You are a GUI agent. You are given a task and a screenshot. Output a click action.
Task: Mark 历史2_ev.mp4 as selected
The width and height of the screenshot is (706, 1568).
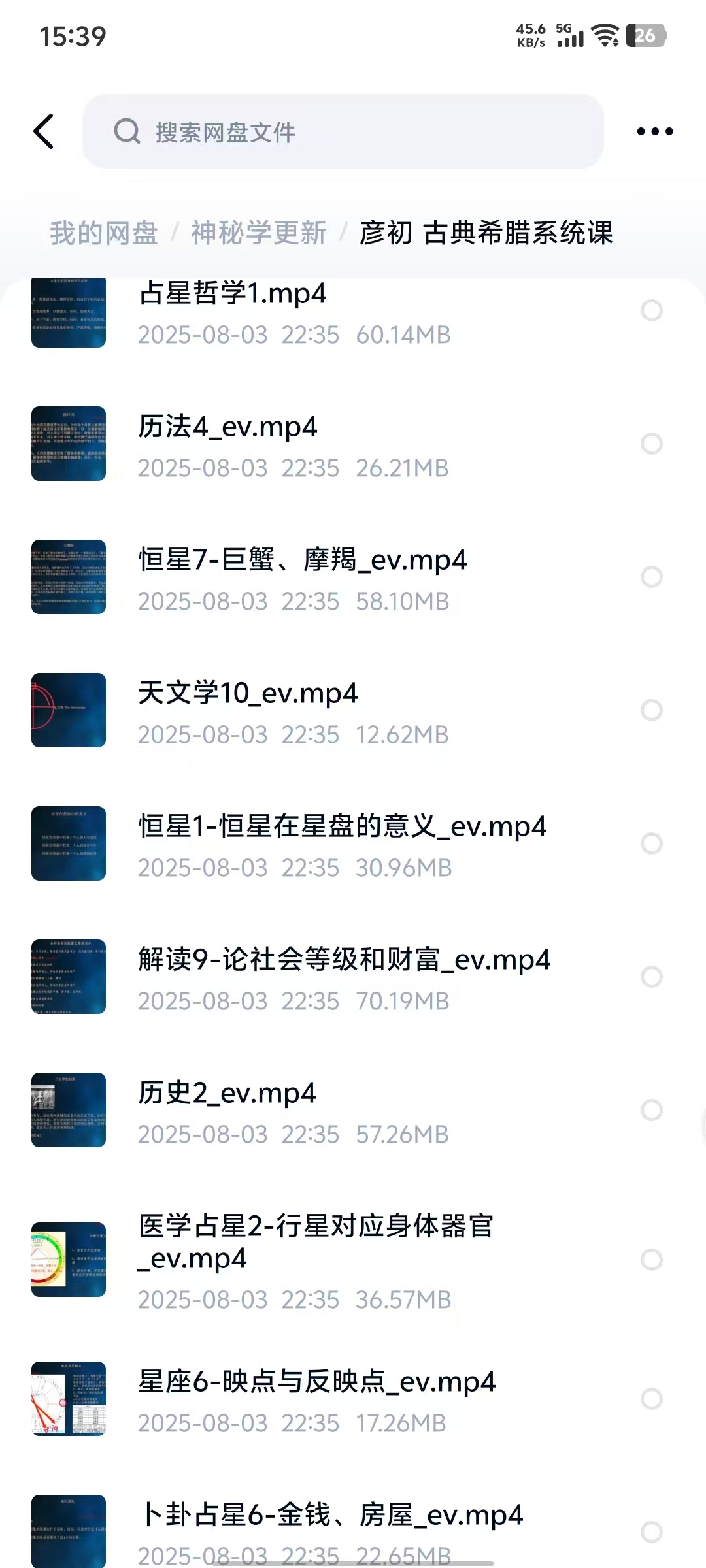tap(651, 1110)
